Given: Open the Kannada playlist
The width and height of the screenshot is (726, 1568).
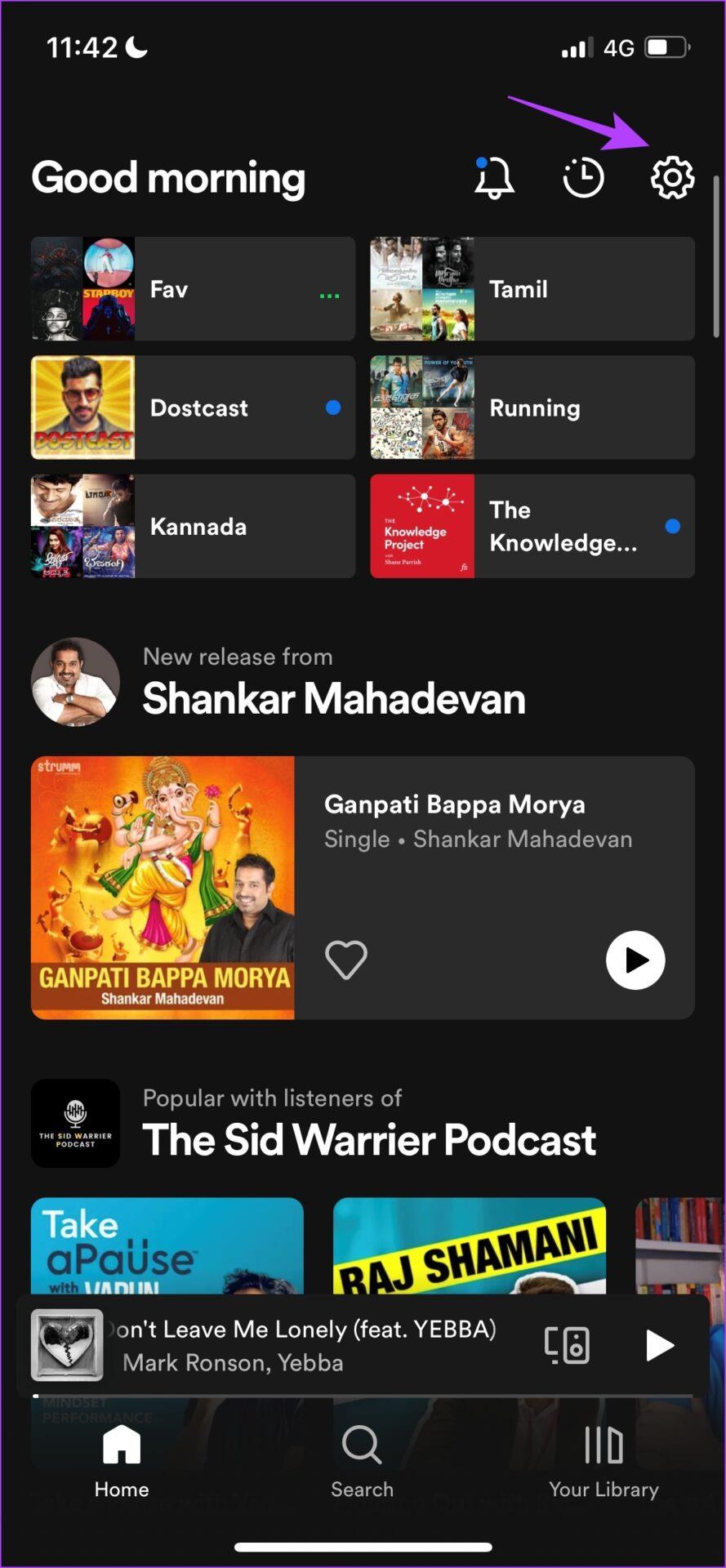Looking at the screenshot, I should tap(193, 526).
